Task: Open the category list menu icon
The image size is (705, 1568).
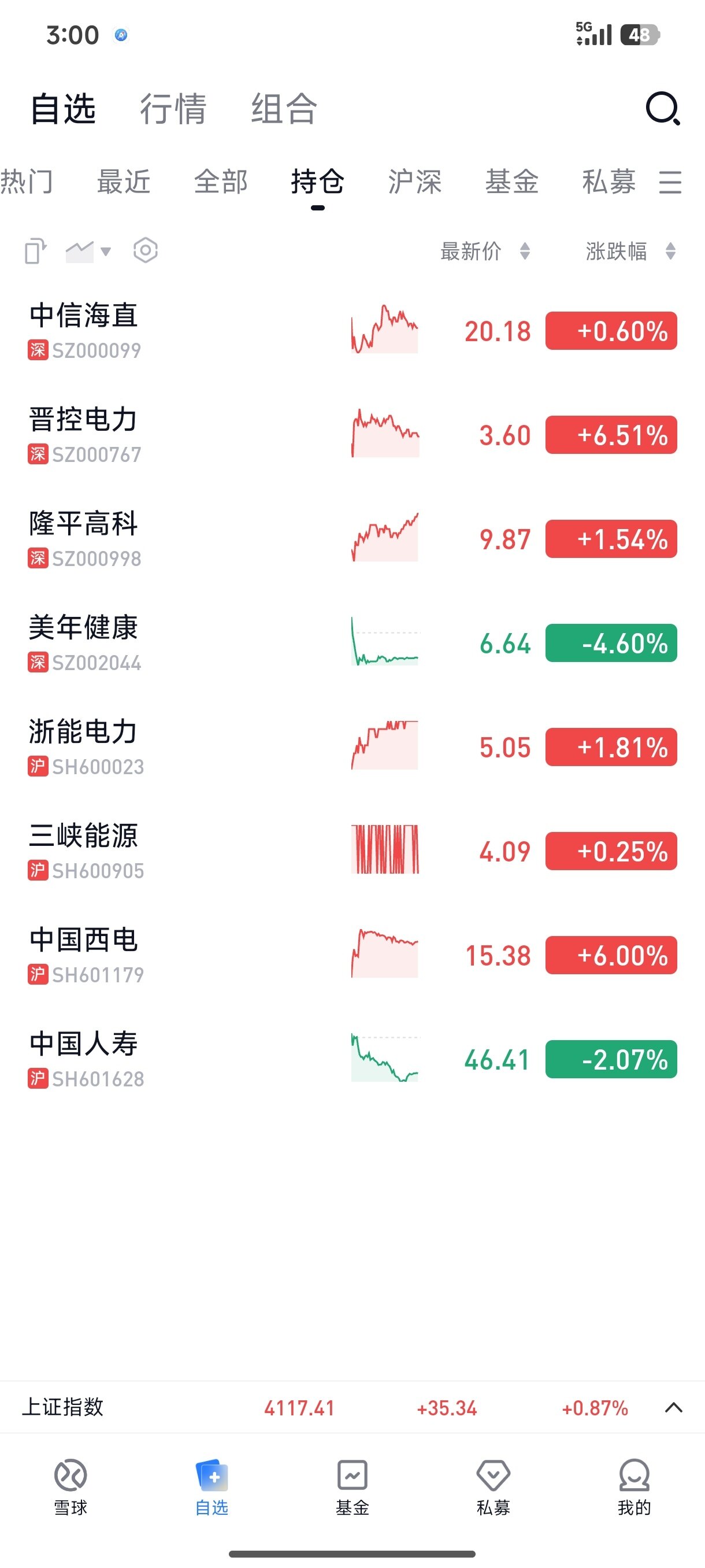Action: click(670, 182)
